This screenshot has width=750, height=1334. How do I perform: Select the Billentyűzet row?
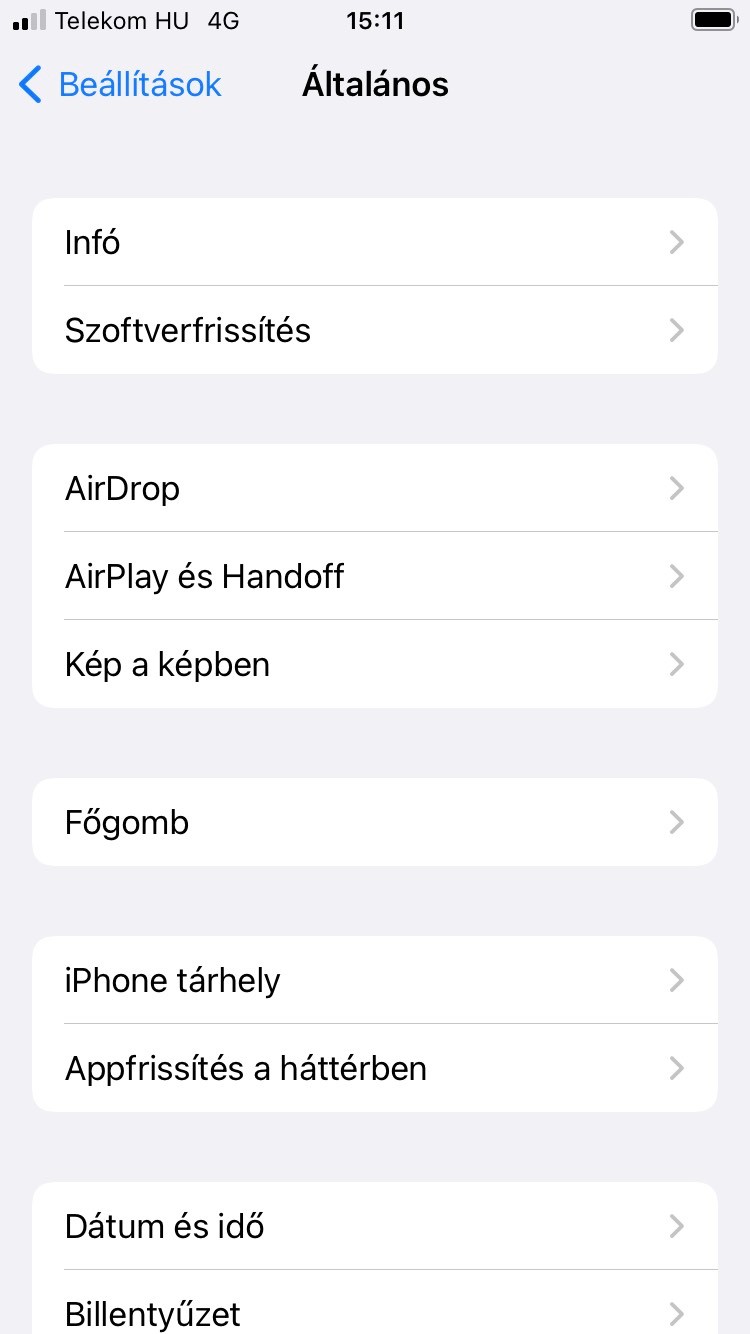[x=374, y=1310]
